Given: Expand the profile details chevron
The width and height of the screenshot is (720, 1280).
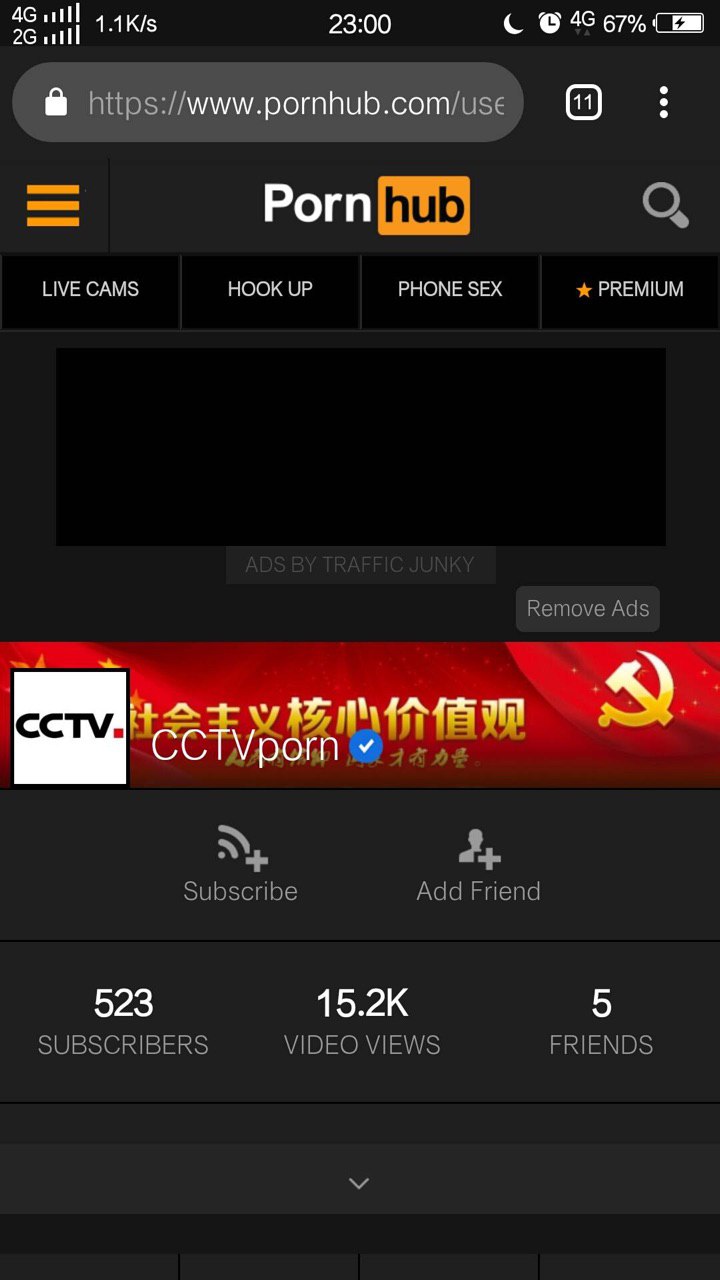Looking at the screenshot, I should (x=359, y=1183).
